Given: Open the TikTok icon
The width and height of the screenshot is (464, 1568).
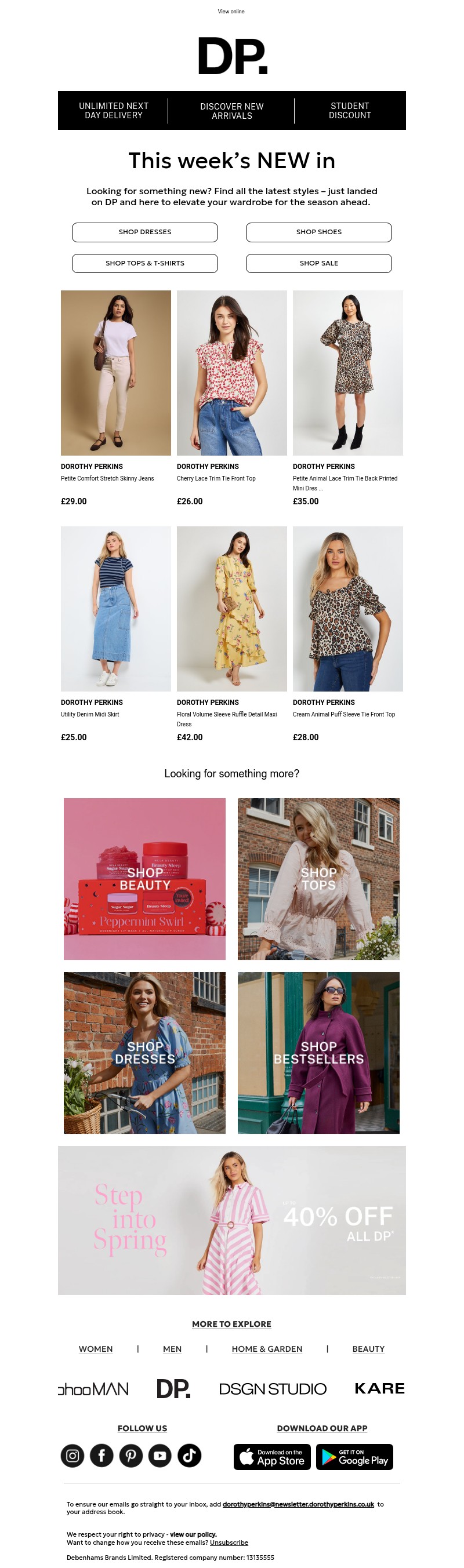Looking at the screenshot, I should coord(188,1456).
